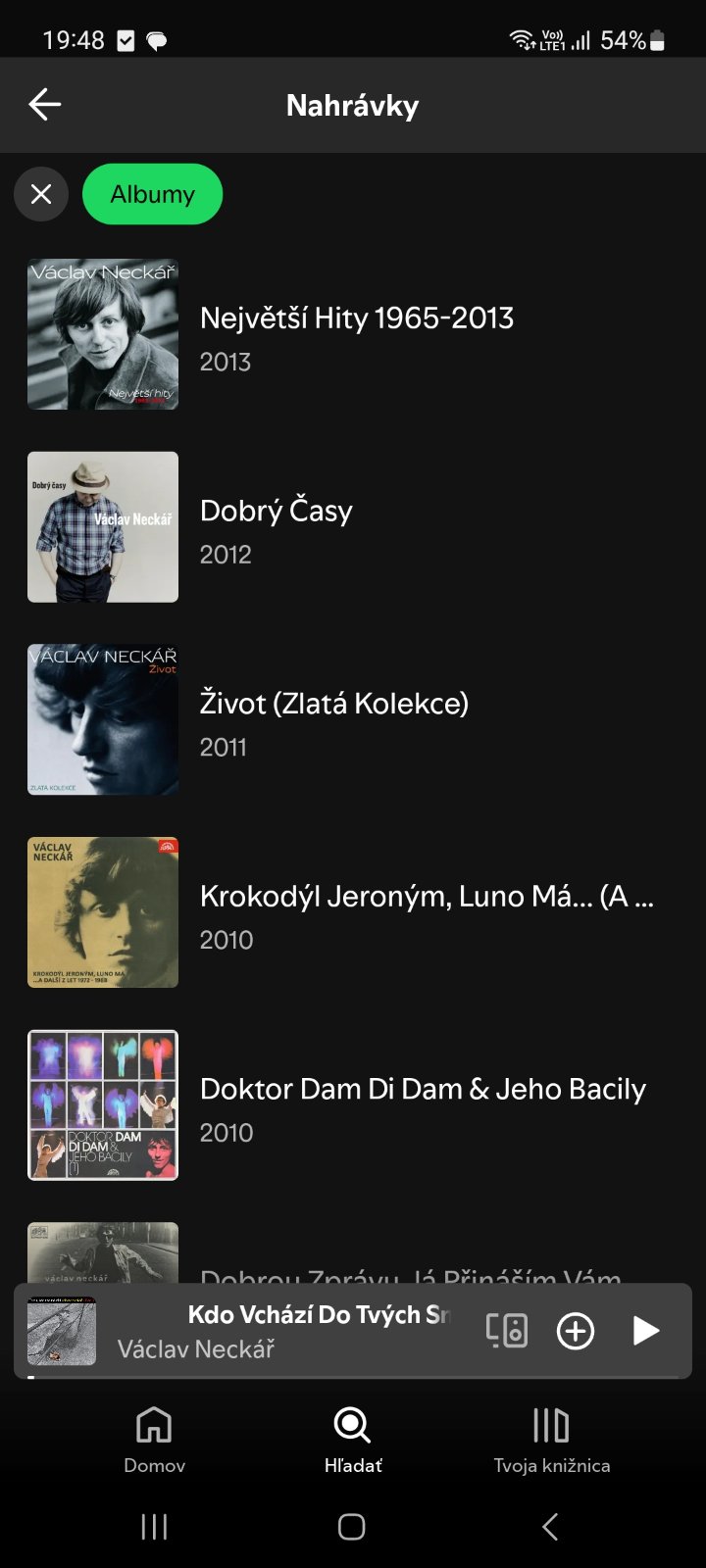Open the device connect picker
The width and height of the screenshot is (706, 1568).
point(507,1331)
